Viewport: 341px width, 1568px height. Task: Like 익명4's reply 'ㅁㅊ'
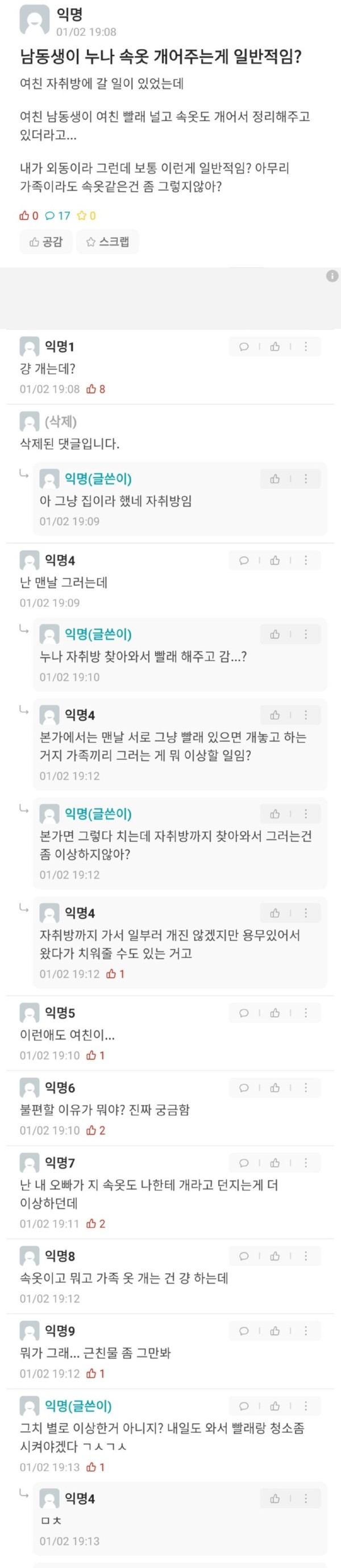(x=275, y=1498)
